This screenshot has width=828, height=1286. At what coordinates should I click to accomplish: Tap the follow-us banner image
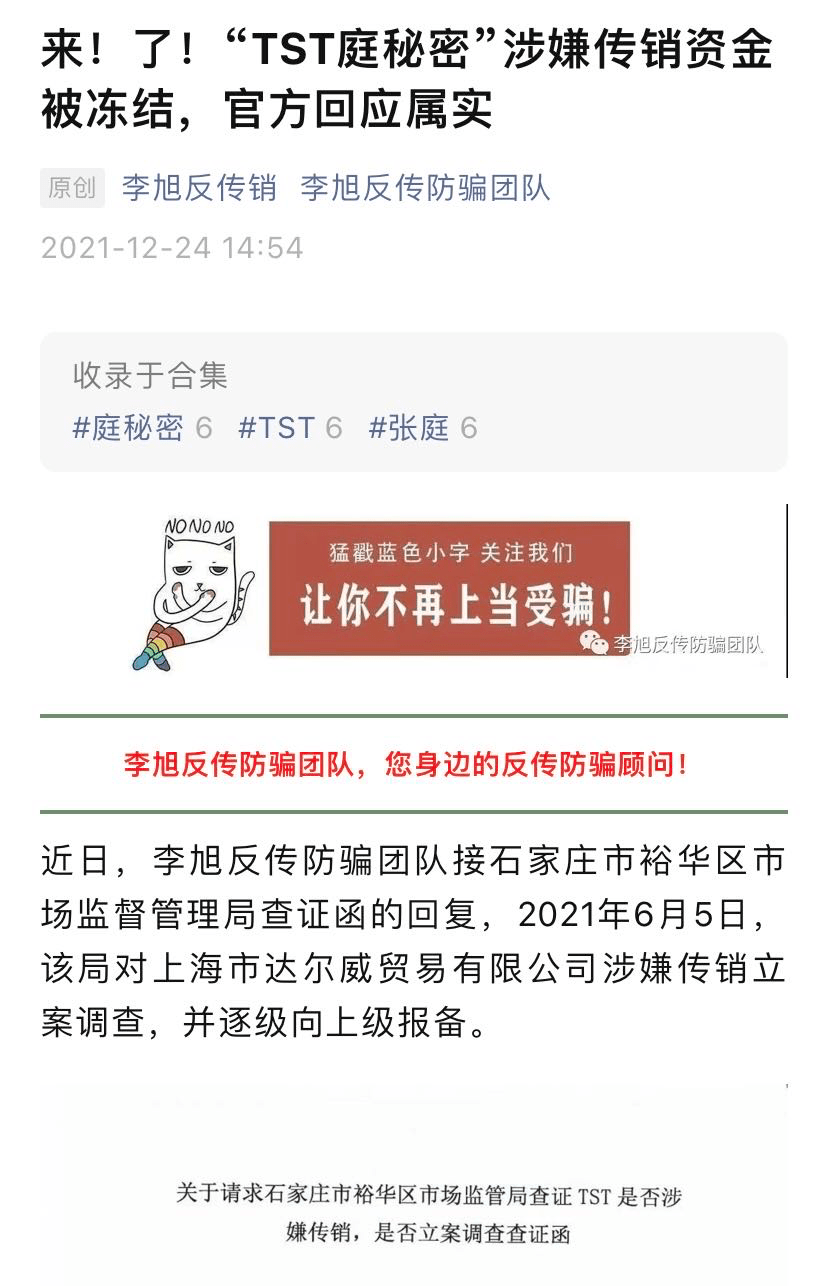tap(448, 589)
